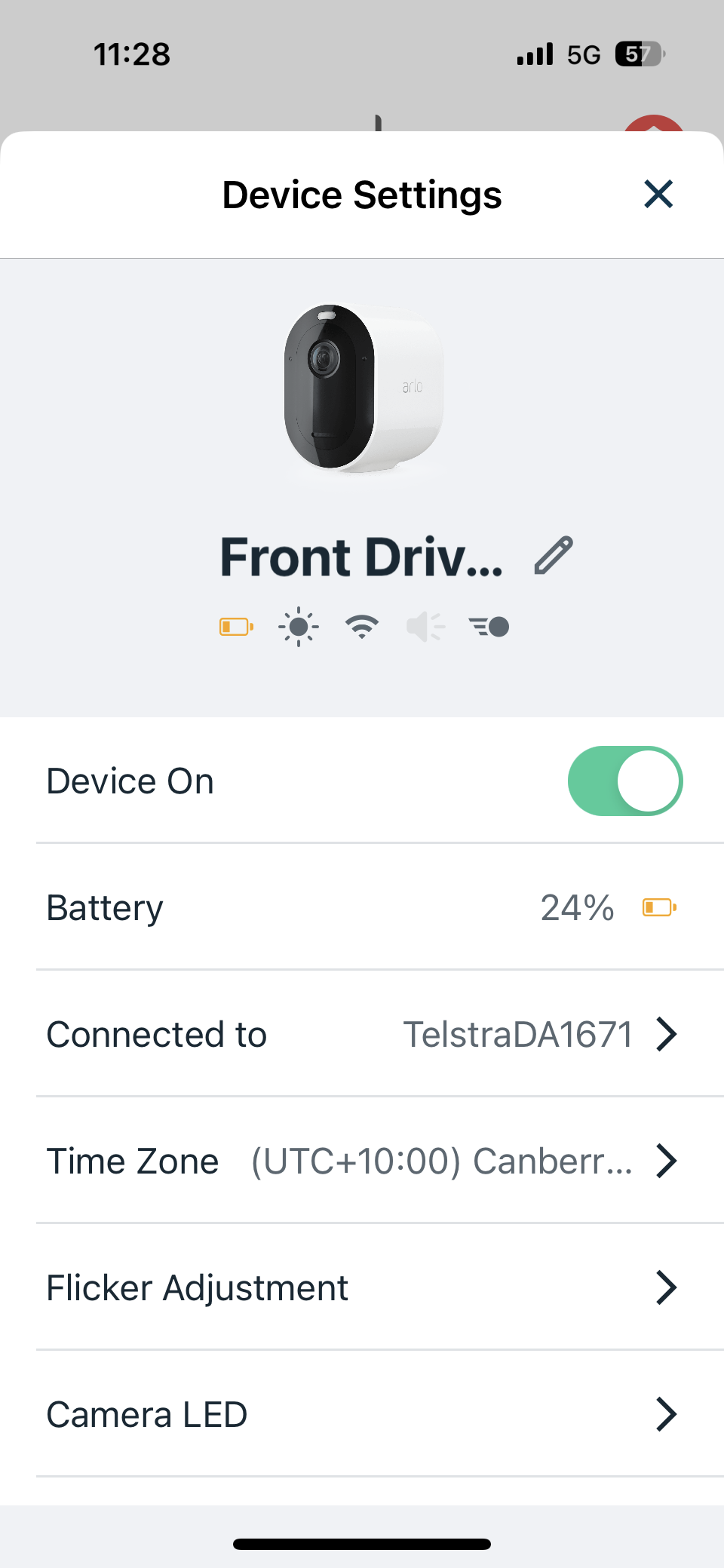Close the Device Settings sheet
Image resolution: width=724 pixels, height=1568 pixels.
[x=658, y=195]
